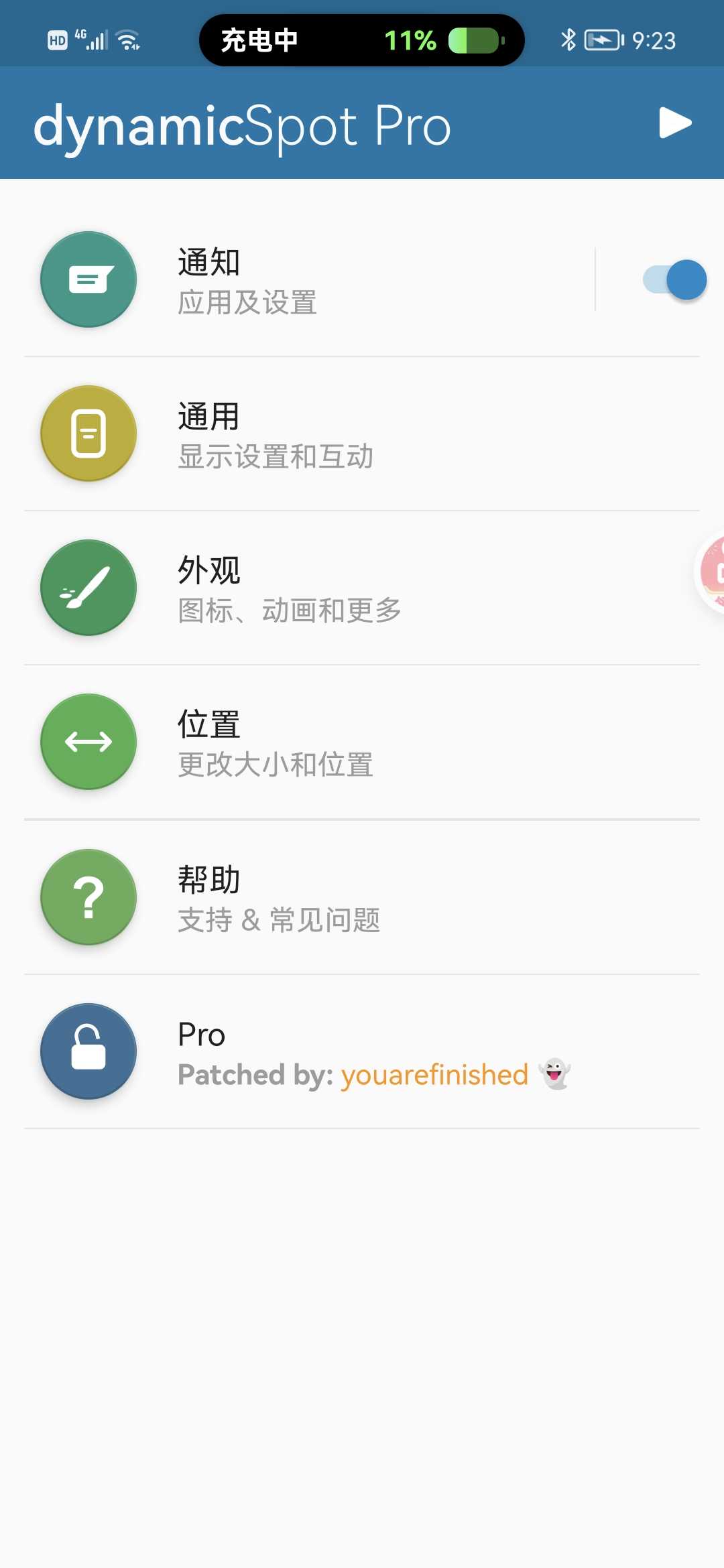The width and height of the screenshot is (724, 1568).
Task: Toggle off the 通知 switch
Action: 674,280
